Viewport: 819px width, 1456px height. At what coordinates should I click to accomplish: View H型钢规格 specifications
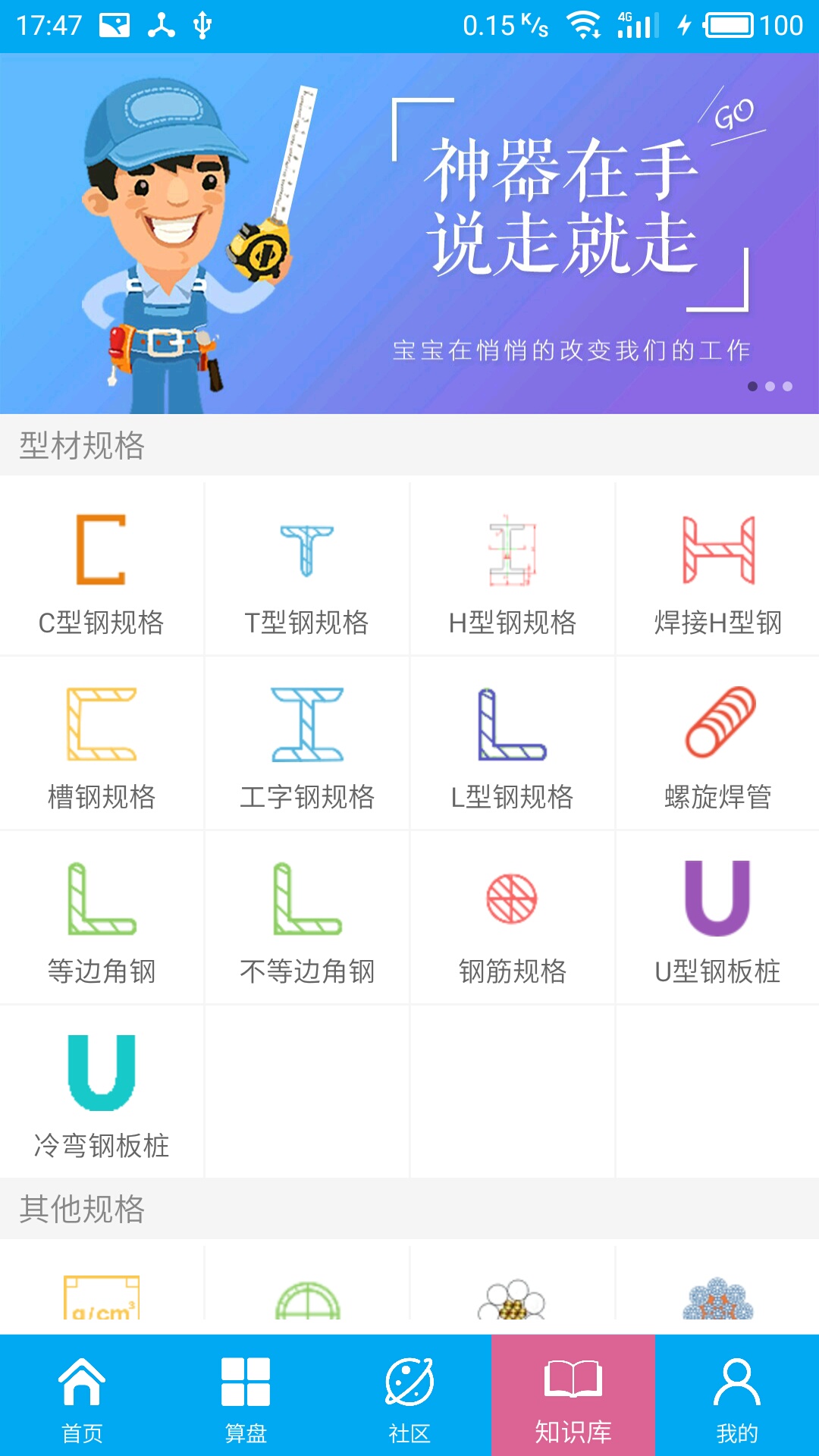click(x=512, y=570)
